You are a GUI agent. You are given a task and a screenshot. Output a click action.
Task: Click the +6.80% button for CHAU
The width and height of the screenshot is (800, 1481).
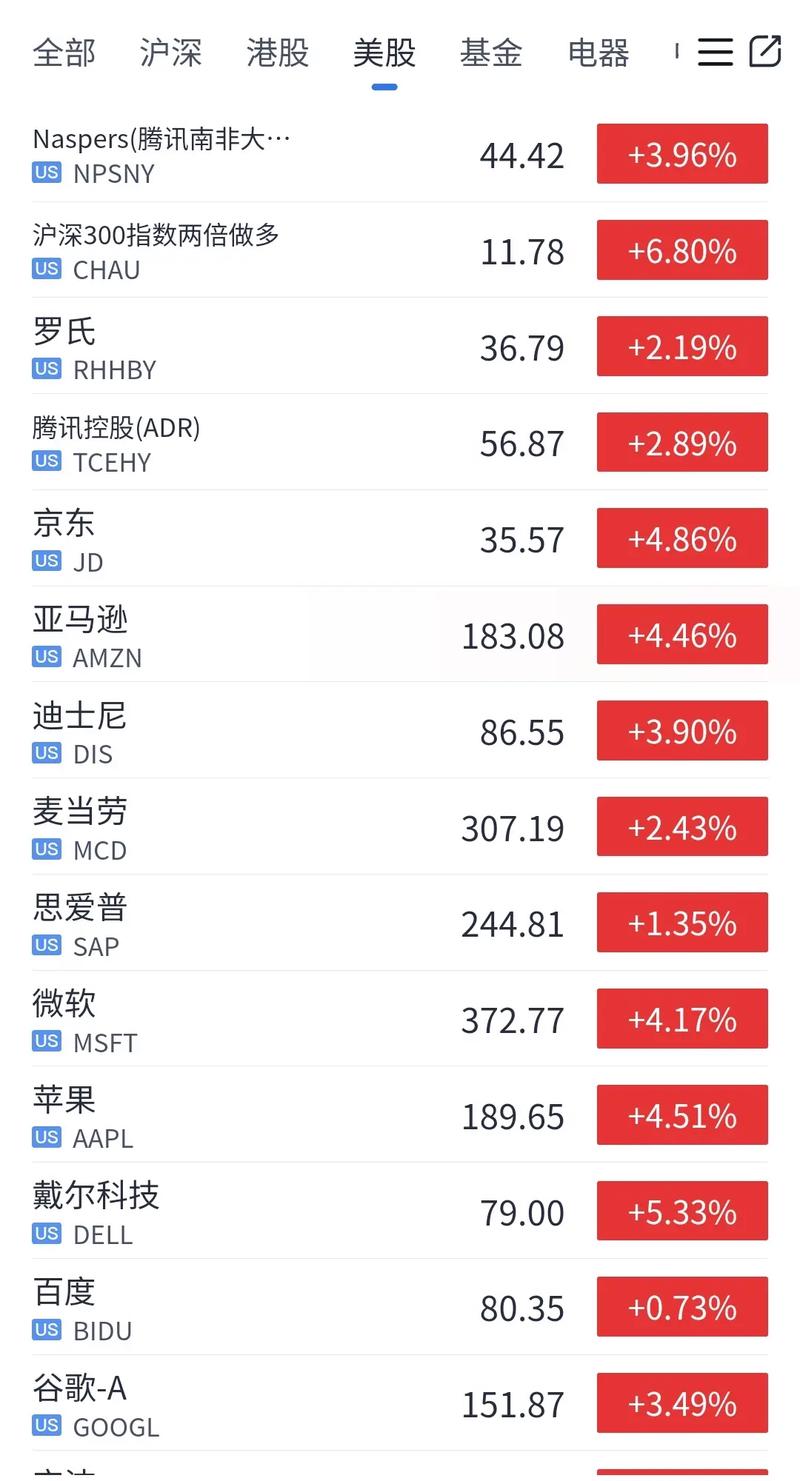pyautogui.click(x=681, y=250)
